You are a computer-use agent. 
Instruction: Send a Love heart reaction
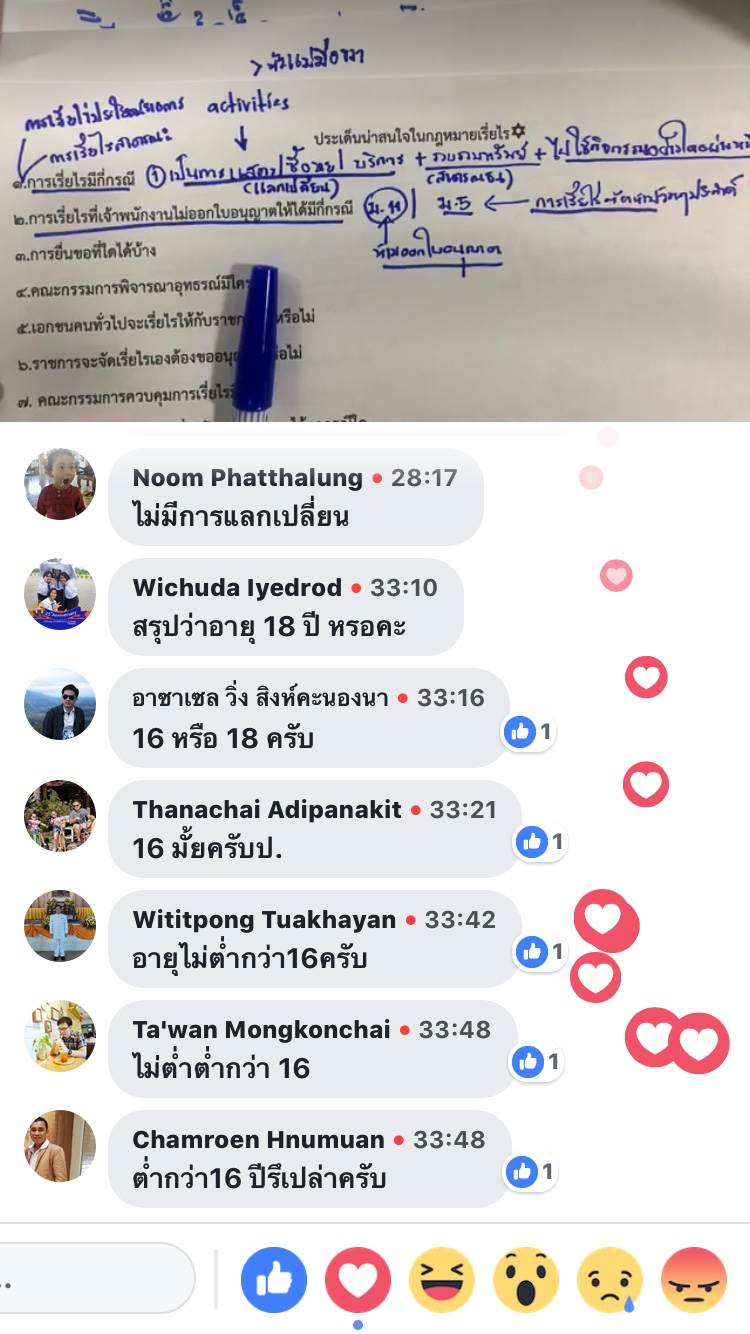pos(358,1279)
